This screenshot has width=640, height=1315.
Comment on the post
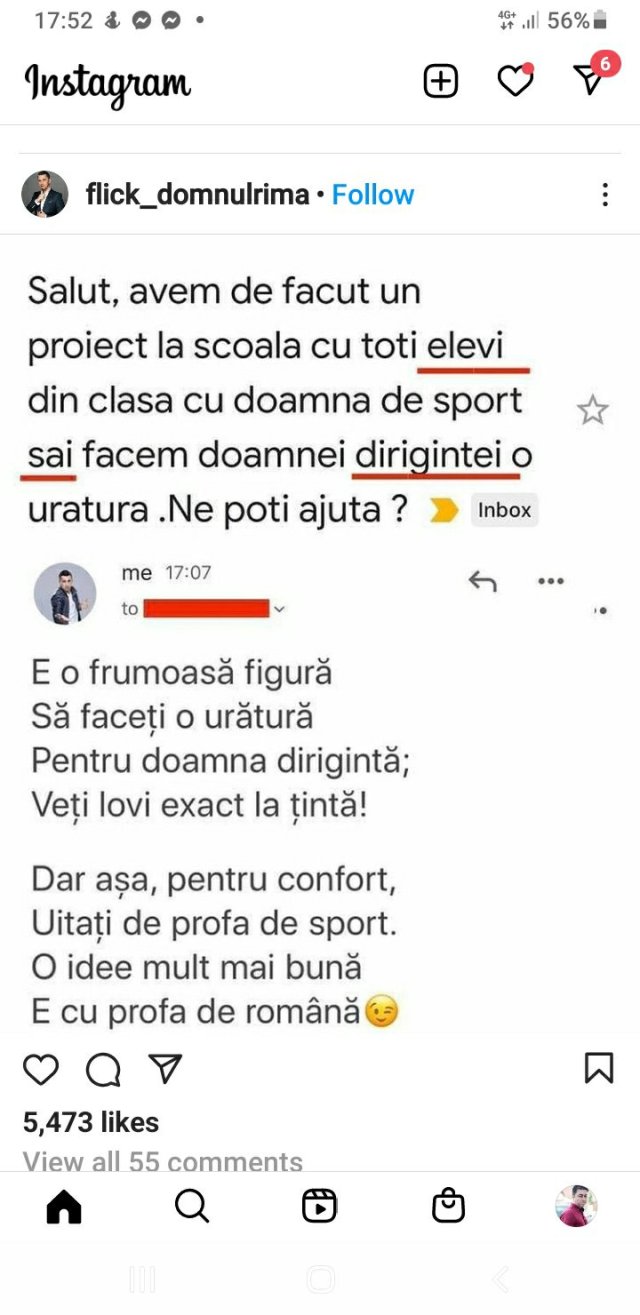pos(103,1069)
